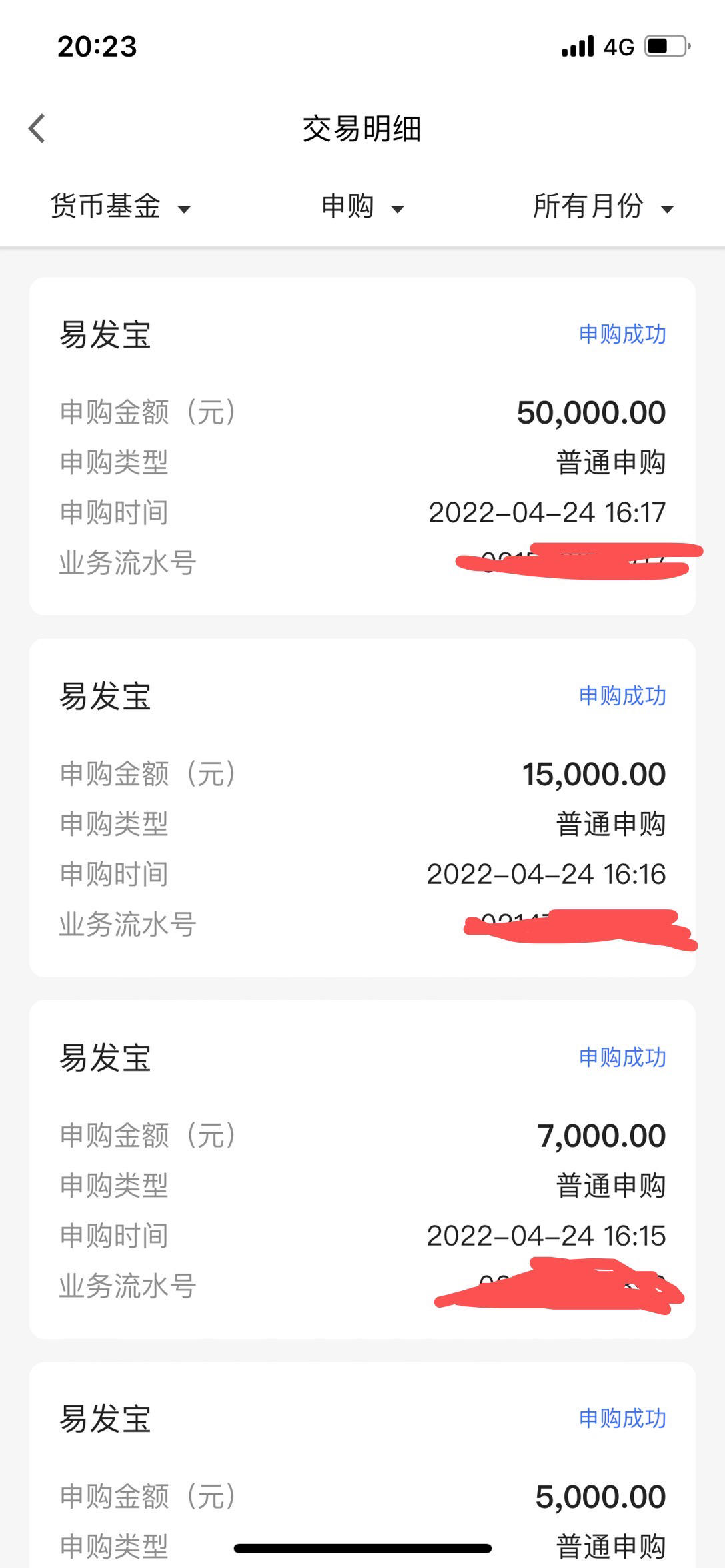Open the 50,000.00 易发宝 purchase record

point(362,446)
